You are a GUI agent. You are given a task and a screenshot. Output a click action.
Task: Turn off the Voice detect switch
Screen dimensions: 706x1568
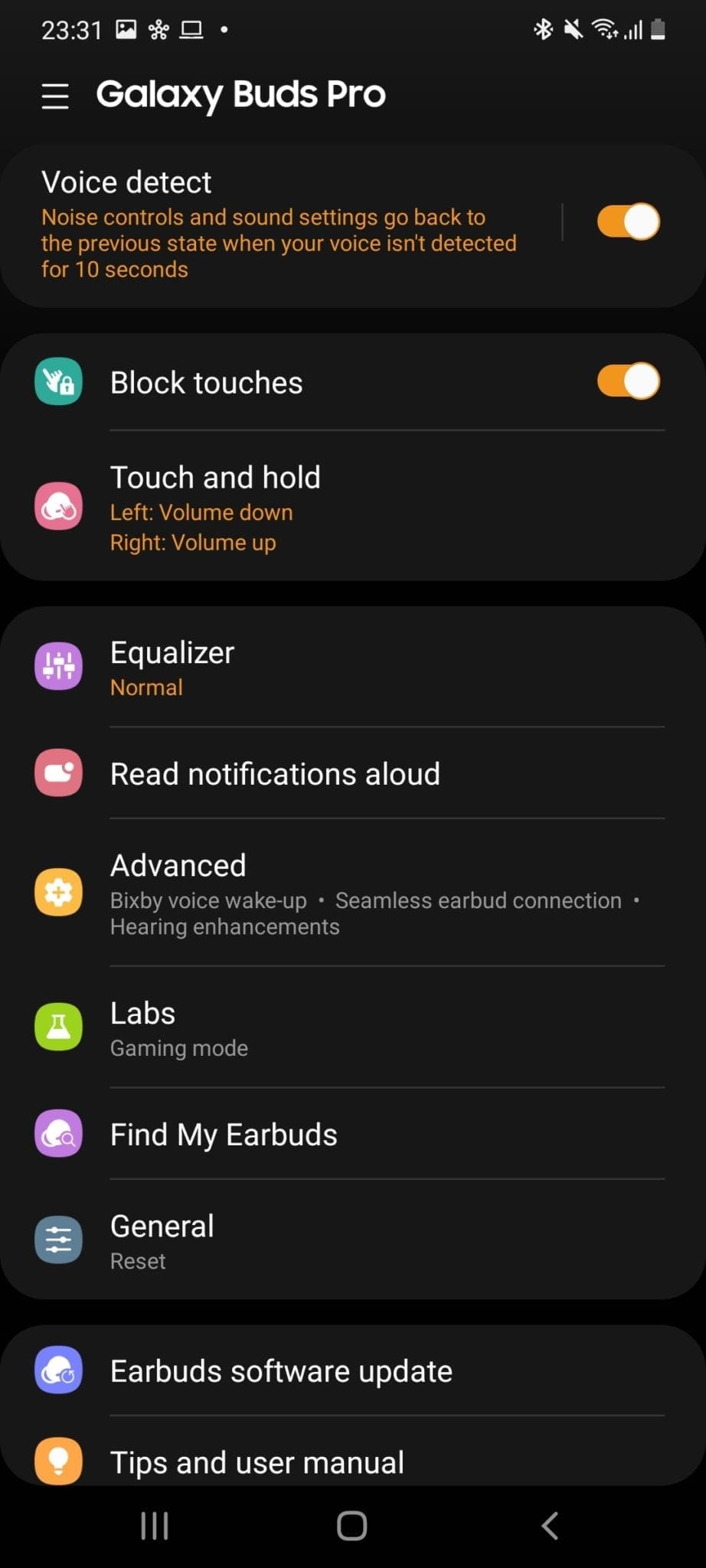pos(628,222)
